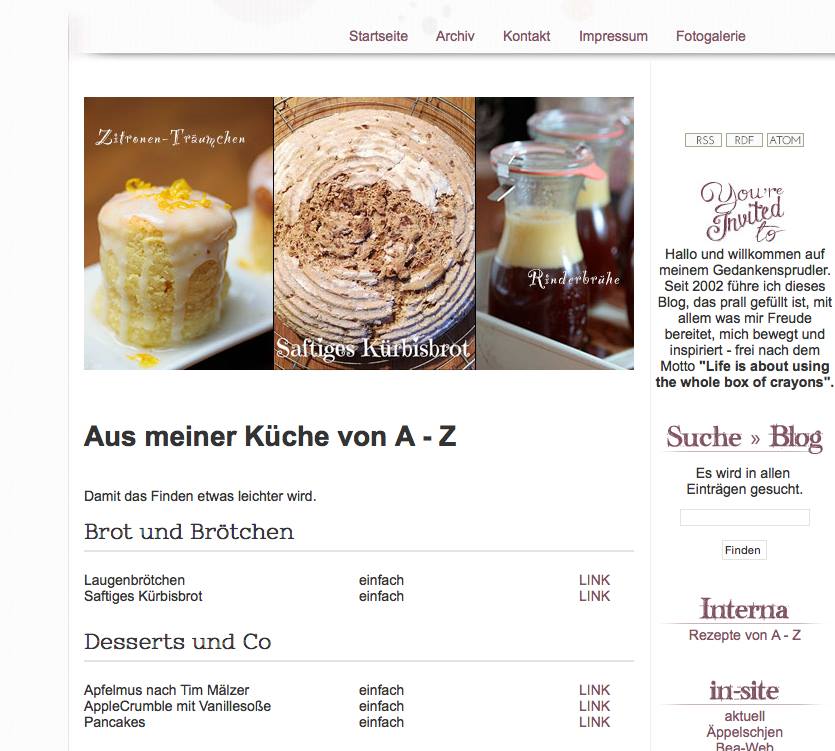This screenshot has height=751, width=835.
Task: Open the Startseite navigation link
Action: pos(378,36)
